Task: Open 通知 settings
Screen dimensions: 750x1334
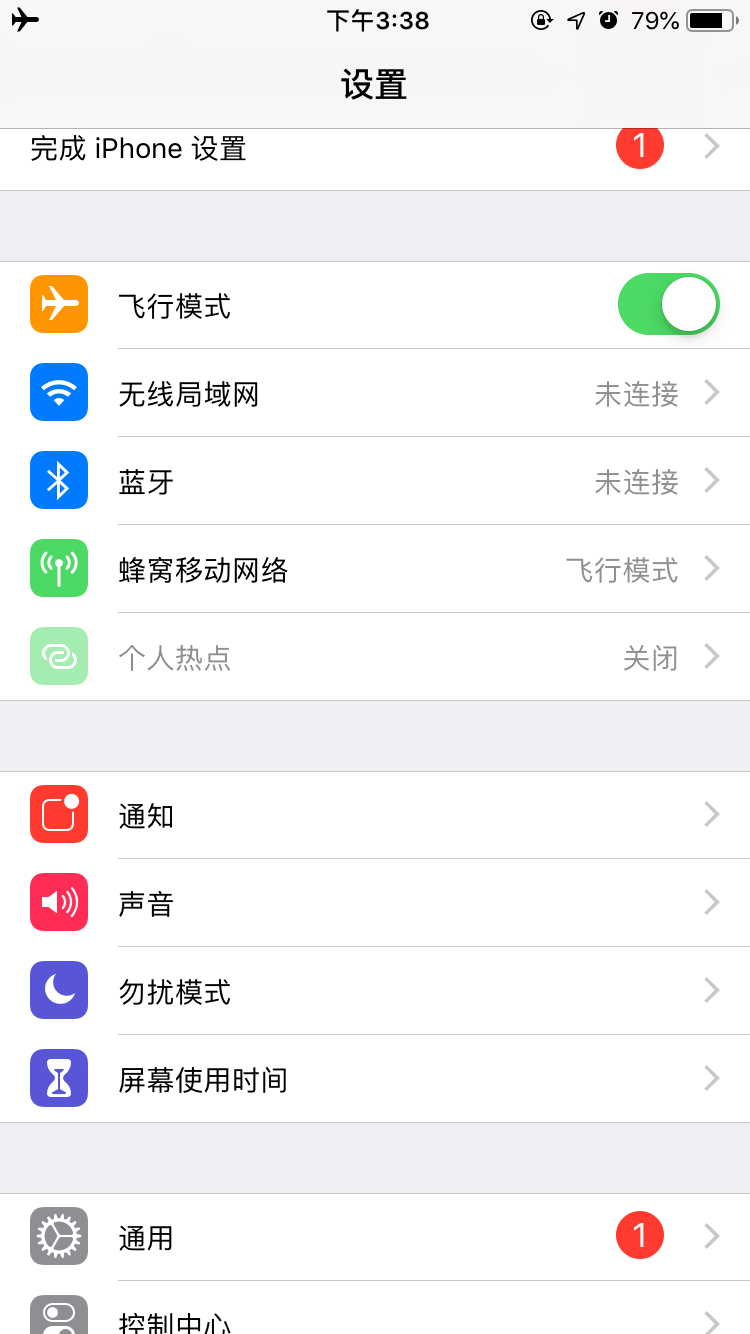Action: pos(375,815)
